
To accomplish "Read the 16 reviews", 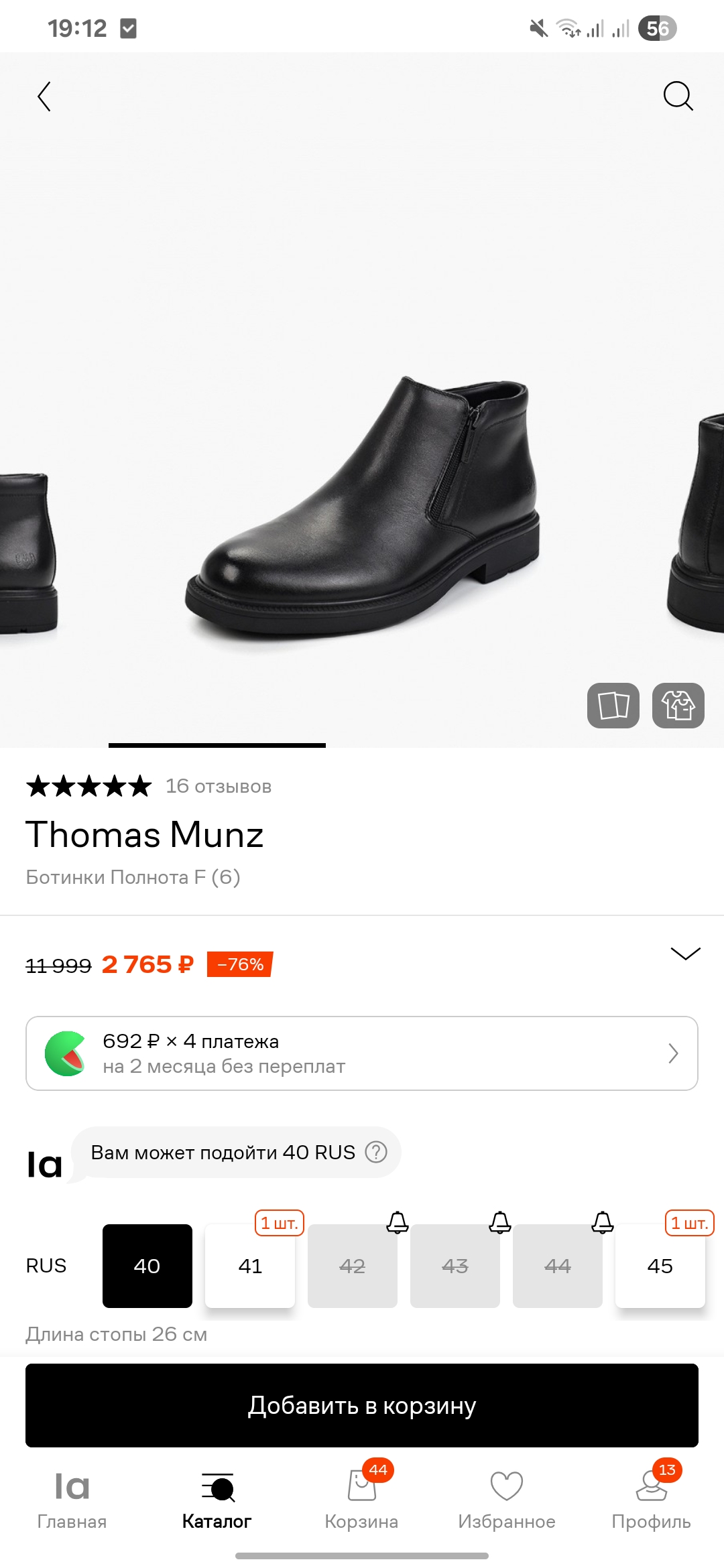I will pos(219,786).
